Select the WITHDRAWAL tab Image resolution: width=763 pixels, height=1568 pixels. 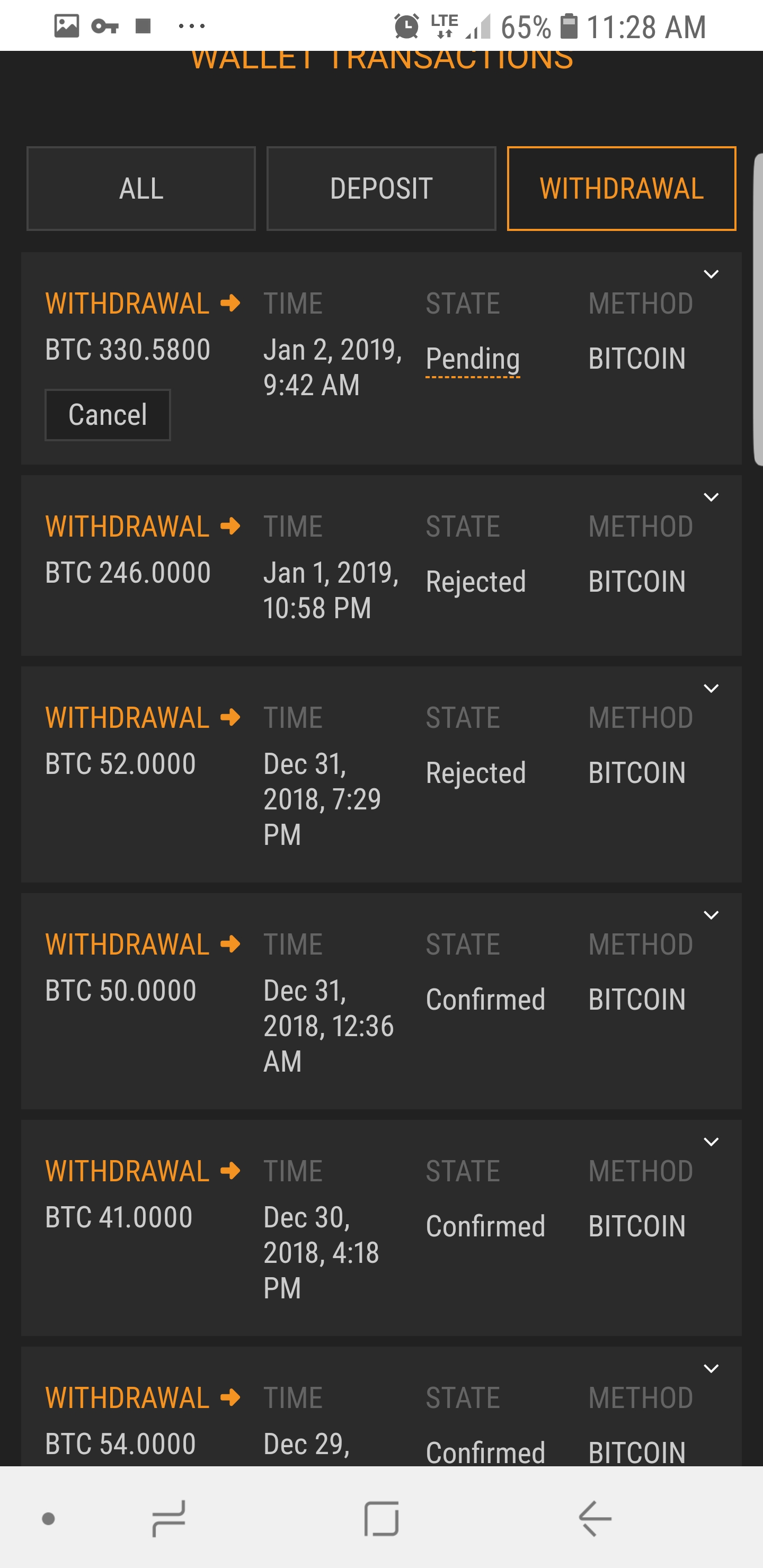point(621,189)
